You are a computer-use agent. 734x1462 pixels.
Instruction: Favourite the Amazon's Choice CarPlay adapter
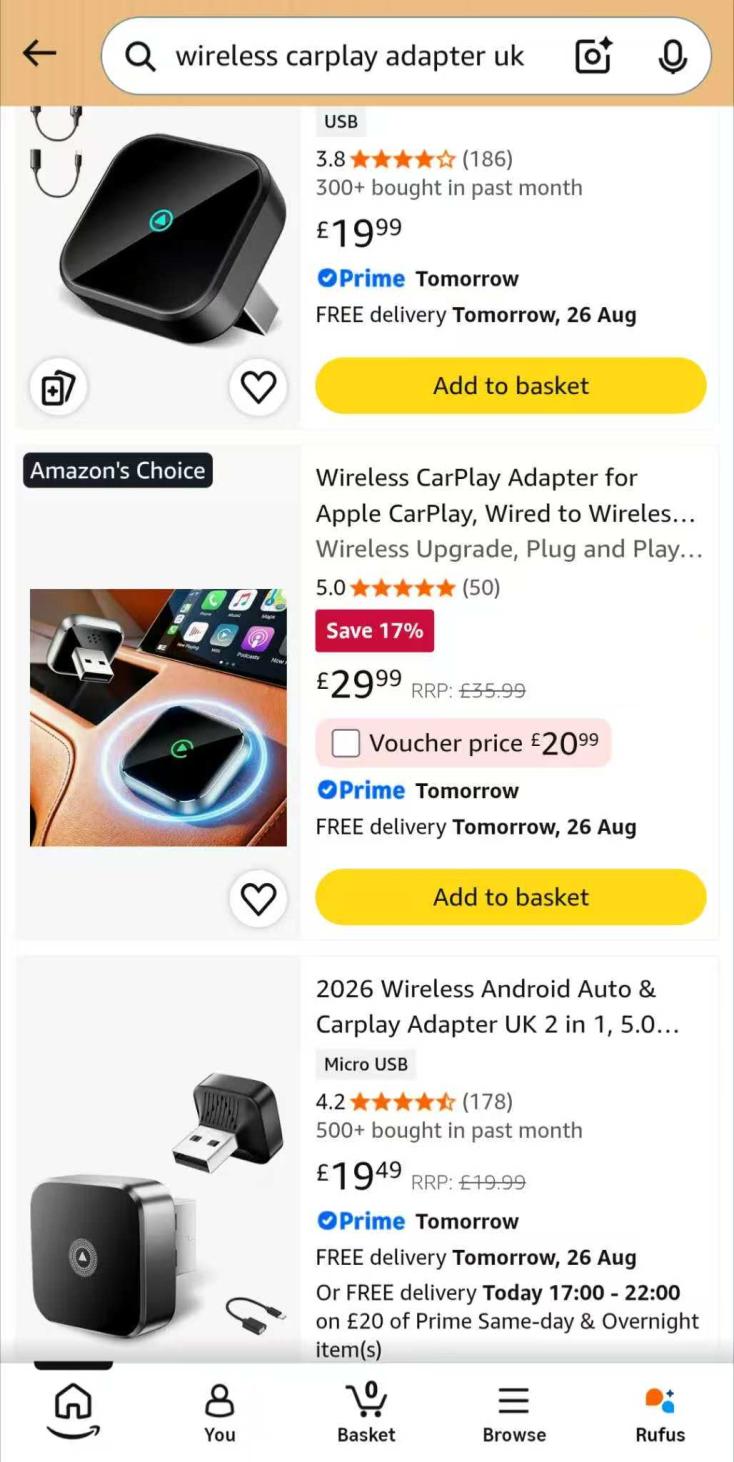(x=258, y=898)
